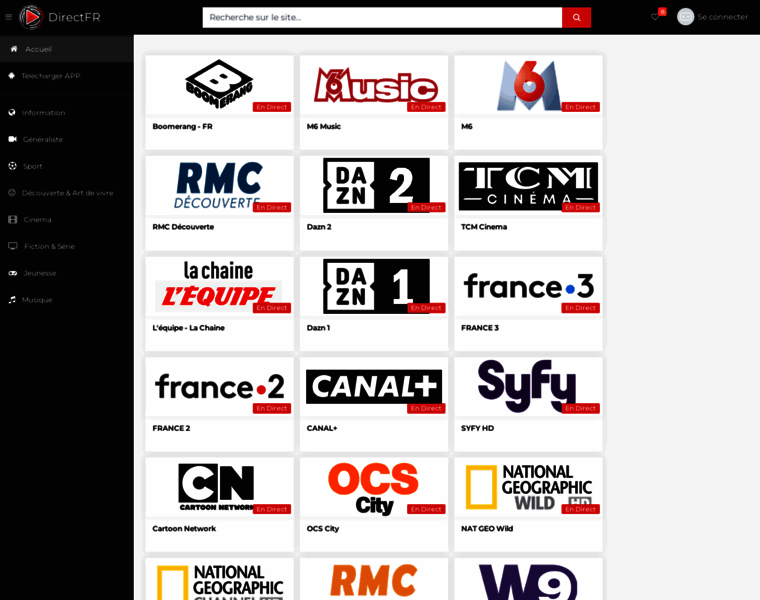760x600 pixels.
Task: Select the Information category
Action: pyautogui.click(x=43, y=113)
